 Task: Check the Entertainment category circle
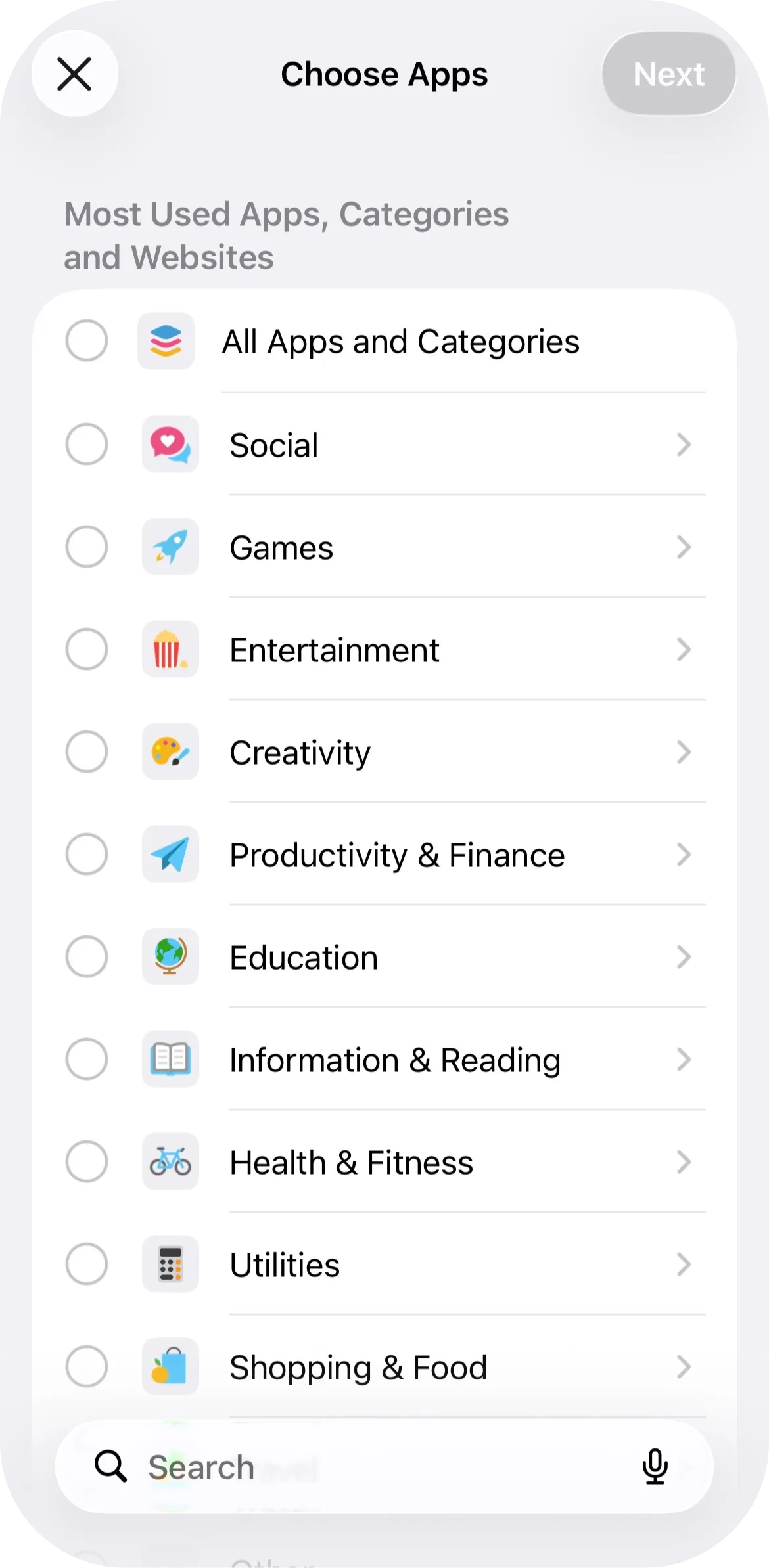click(x=87, y=650)
